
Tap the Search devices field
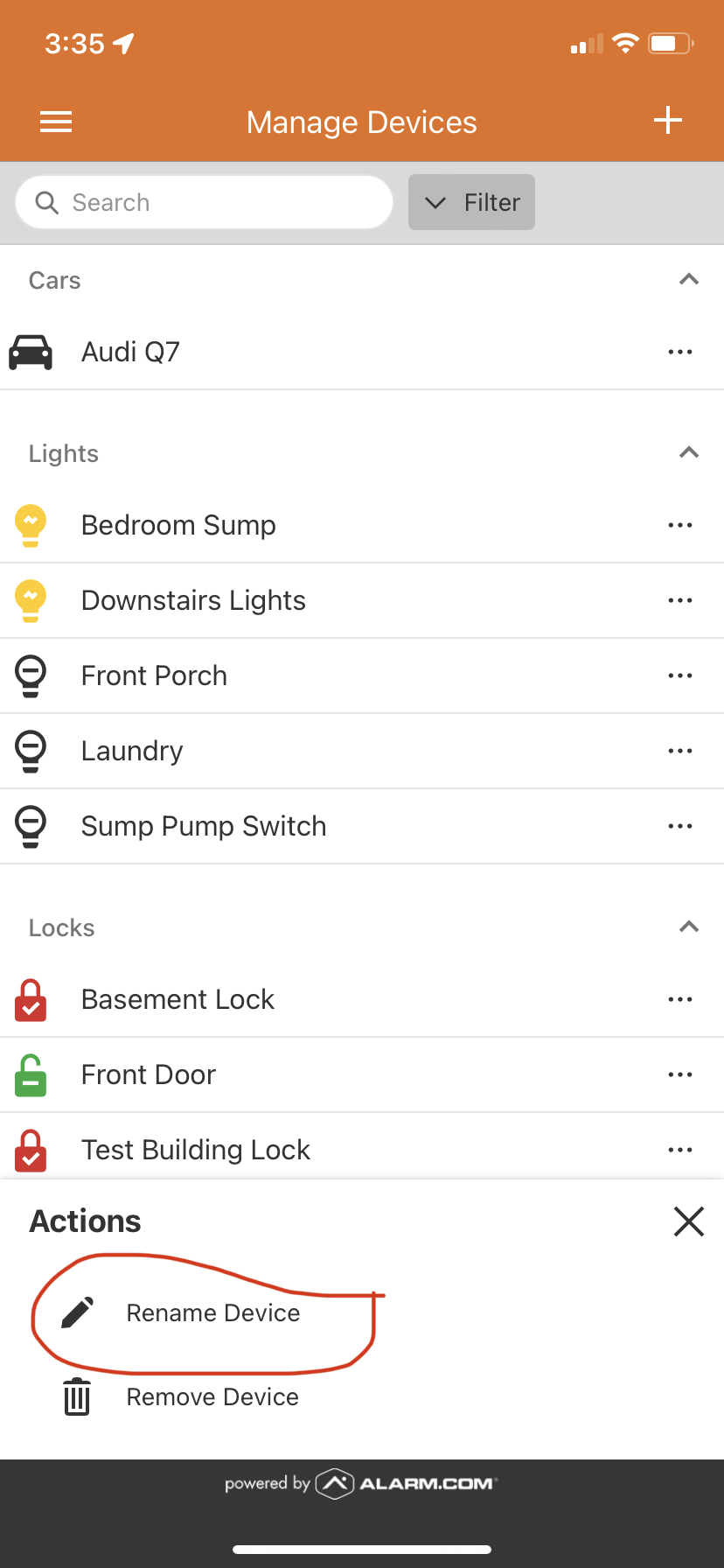pos(205,202)
